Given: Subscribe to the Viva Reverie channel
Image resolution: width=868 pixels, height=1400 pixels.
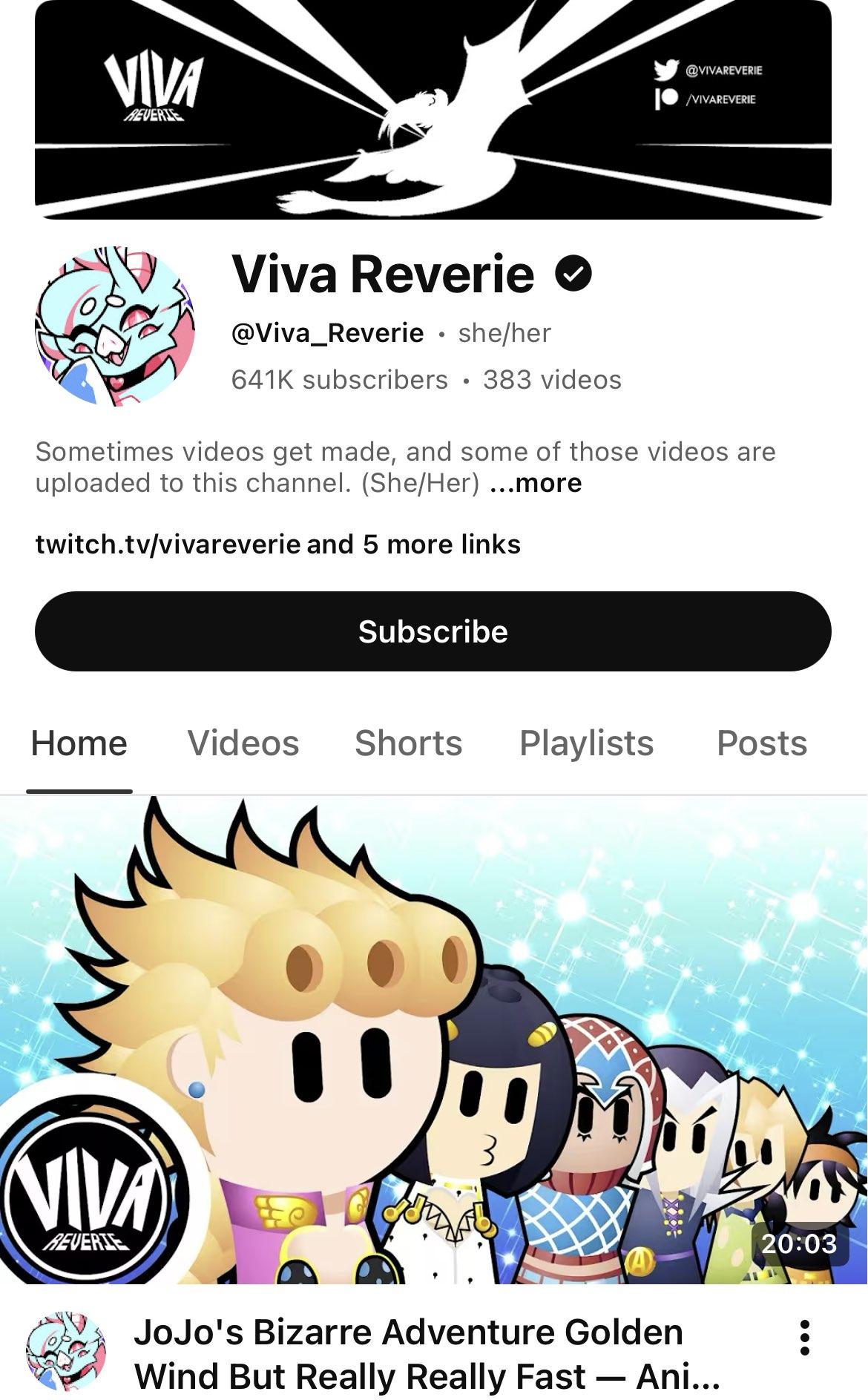Looking at the screenshot, I should click(433, 631).
